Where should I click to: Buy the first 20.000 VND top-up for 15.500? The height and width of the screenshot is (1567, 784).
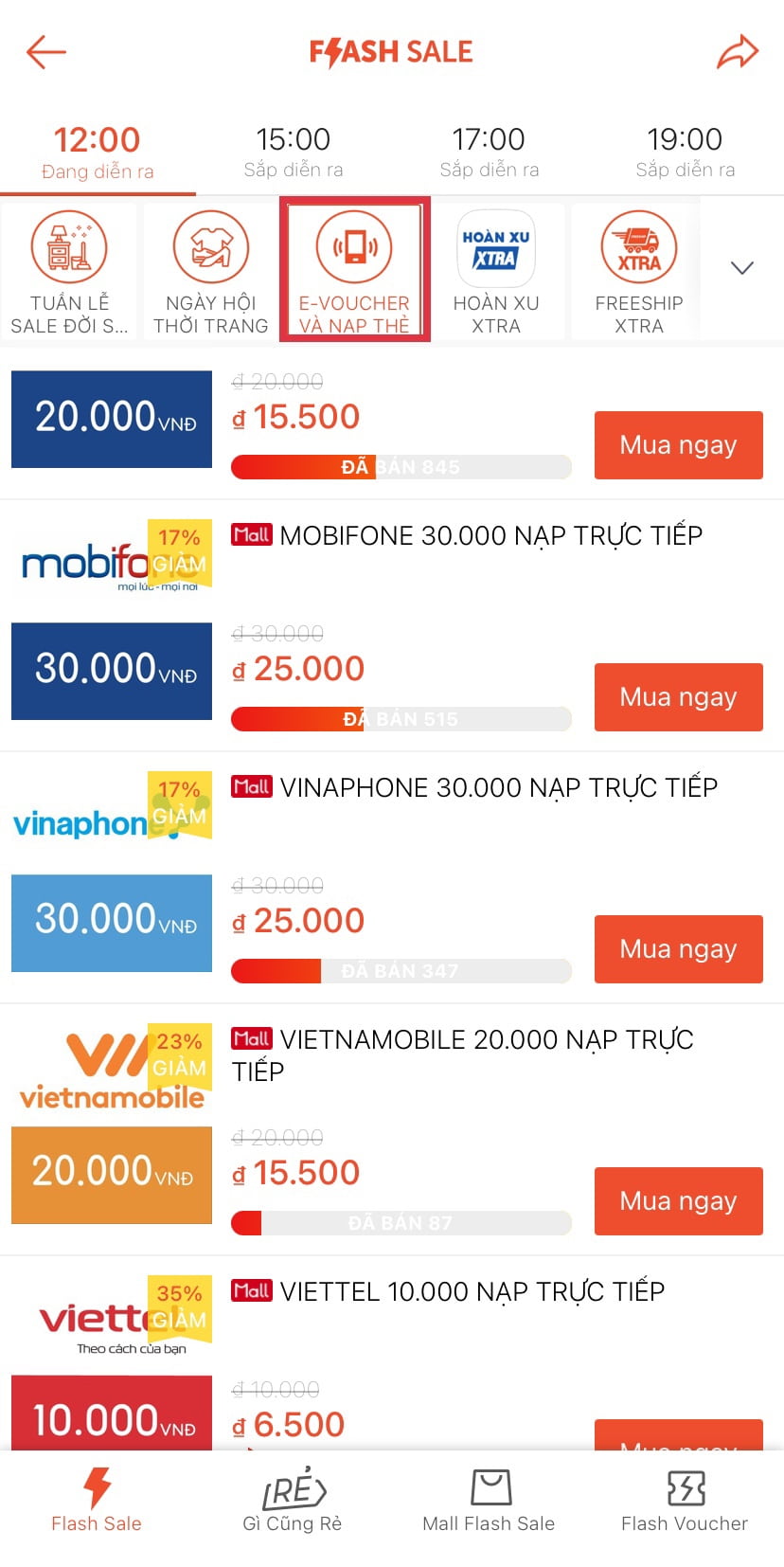[x=678, y=445]
